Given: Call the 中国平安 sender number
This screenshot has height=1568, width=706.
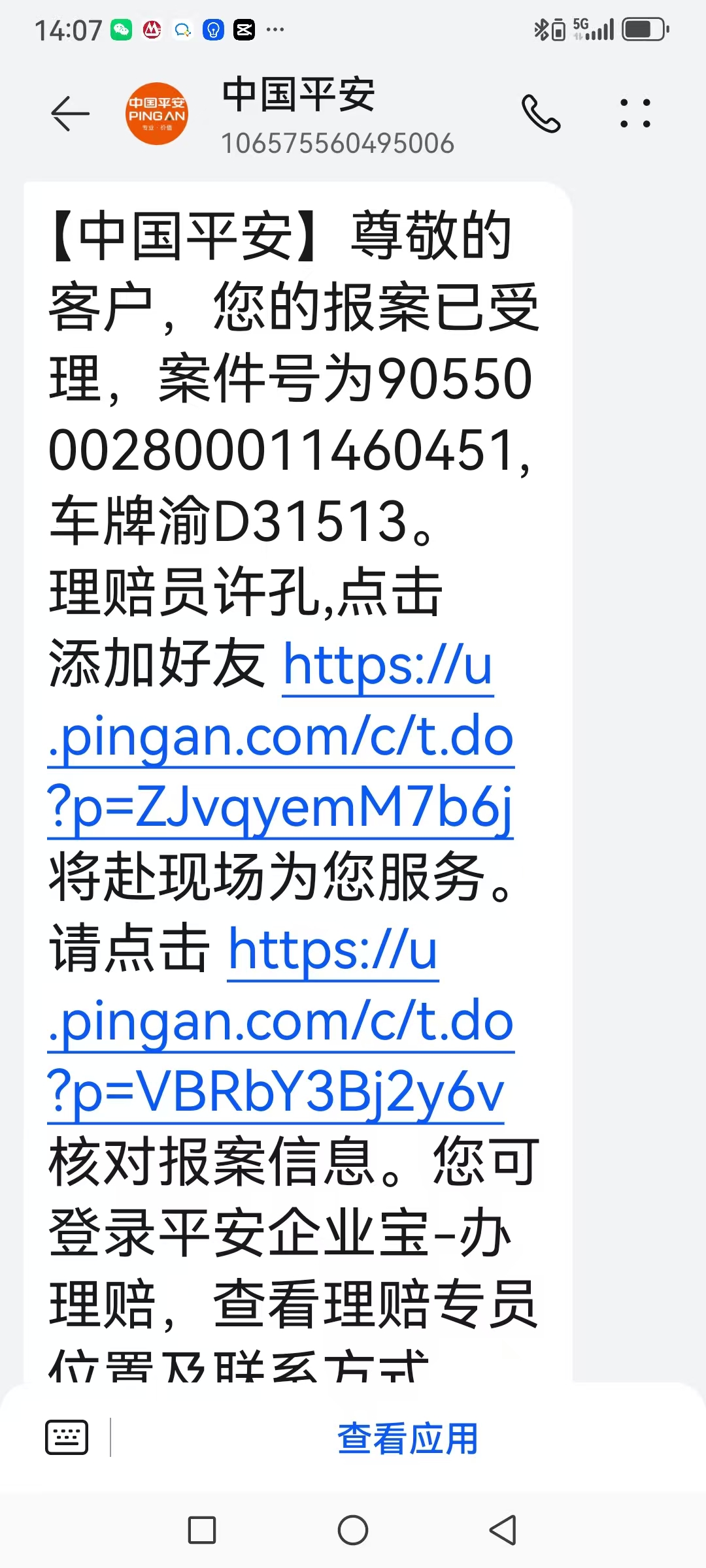Looking at the screenshot, I should pyautogui.click(x=541, y=114).
